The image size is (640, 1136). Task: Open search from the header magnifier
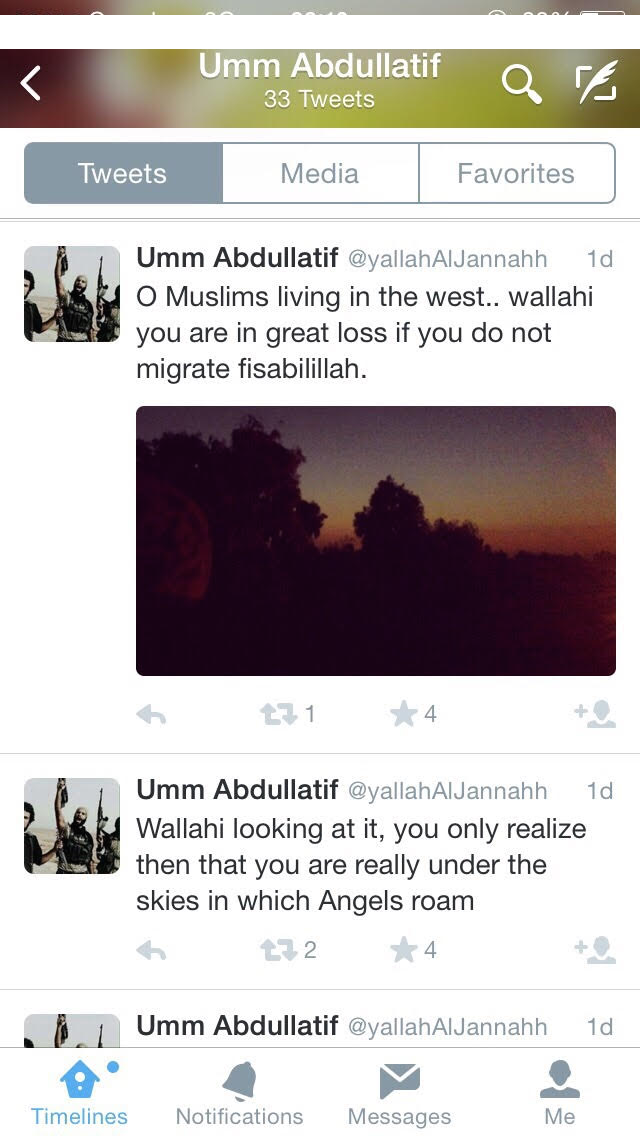(x=521, y=84)
